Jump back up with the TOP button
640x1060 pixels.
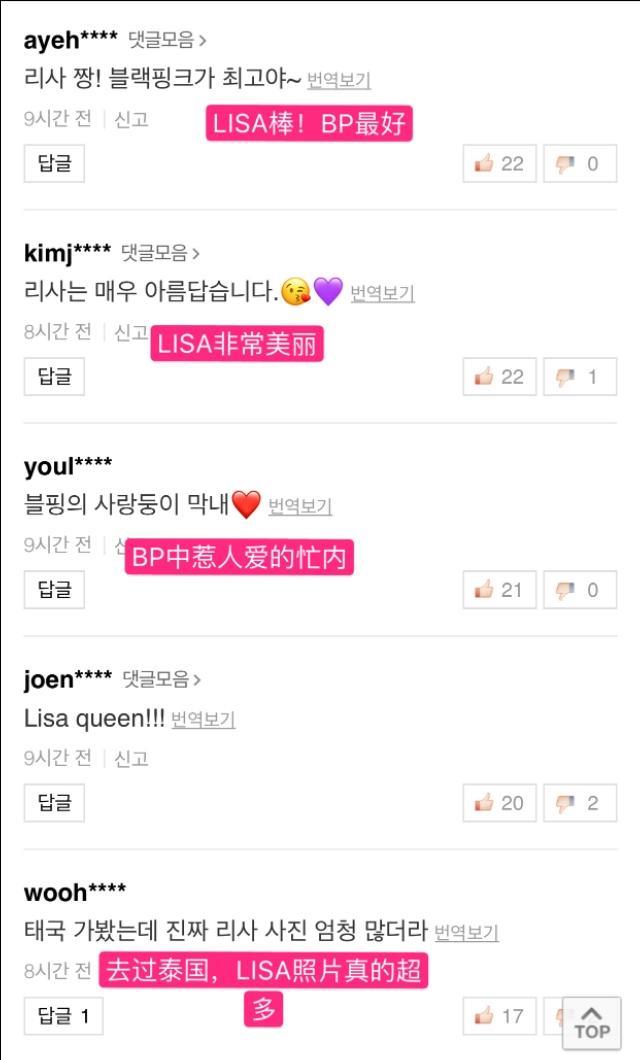point(592,1022)
